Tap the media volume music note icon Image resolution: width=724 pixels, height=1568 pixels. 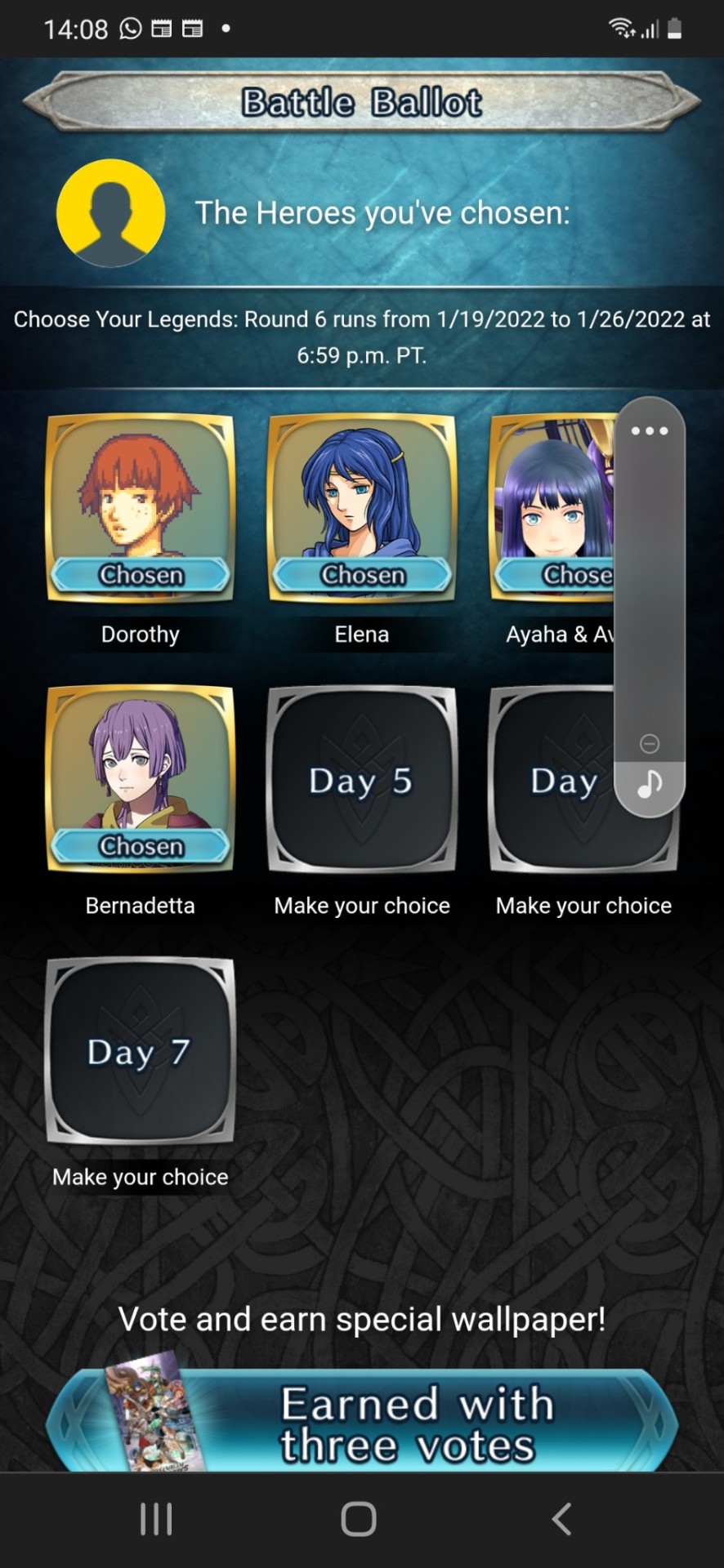(x=650, y=784)
